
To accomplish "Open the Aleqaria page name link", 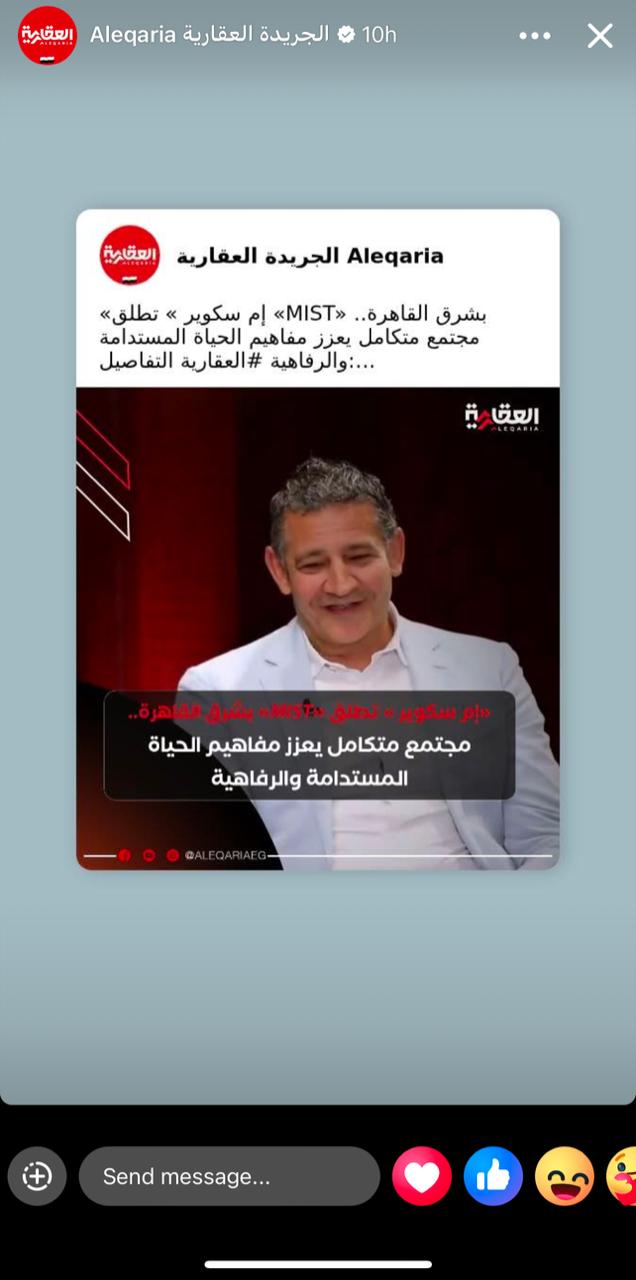I will point(209,35).
